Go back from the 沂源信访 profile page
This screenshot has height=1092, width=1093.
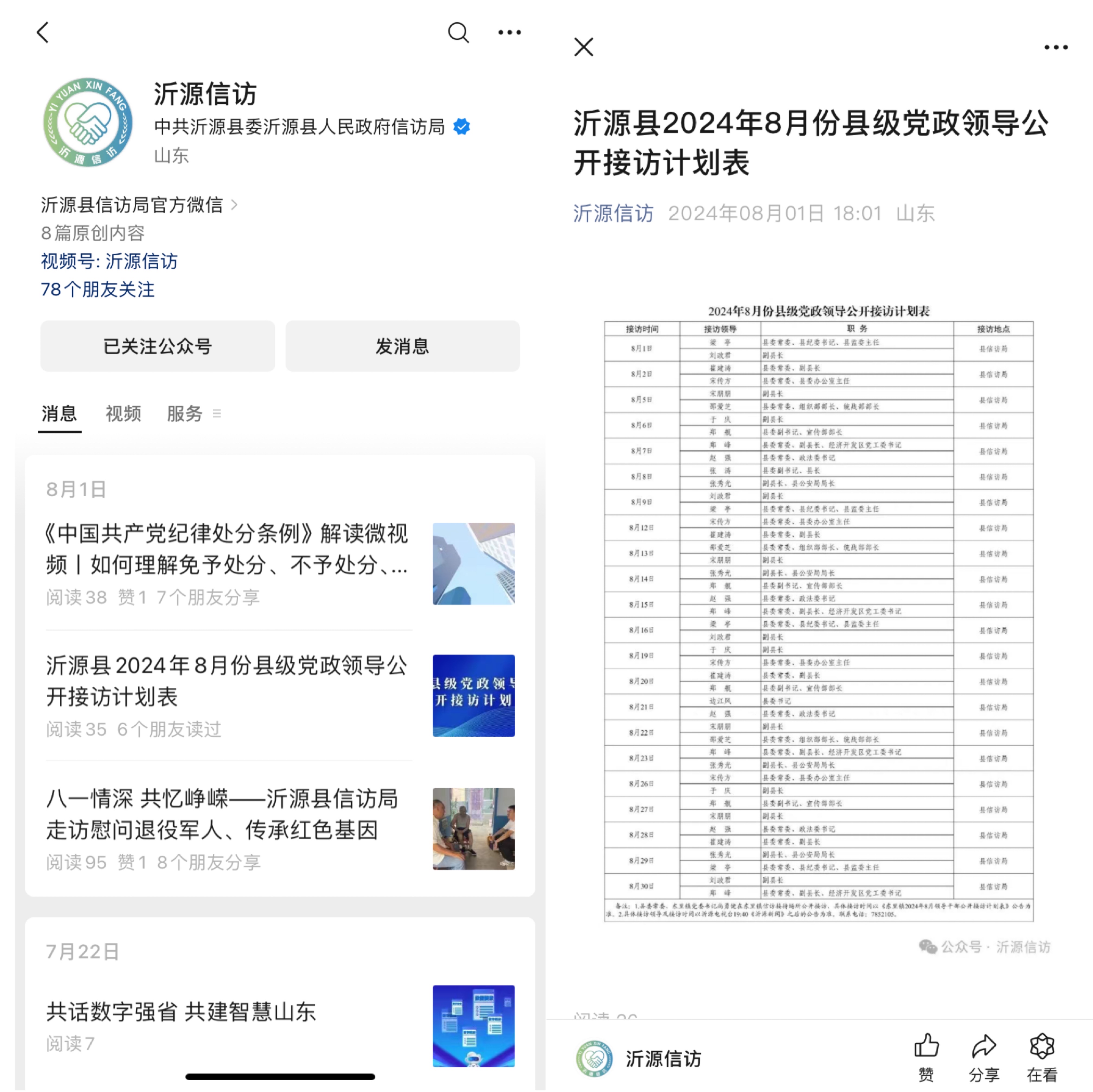[43, 32]
